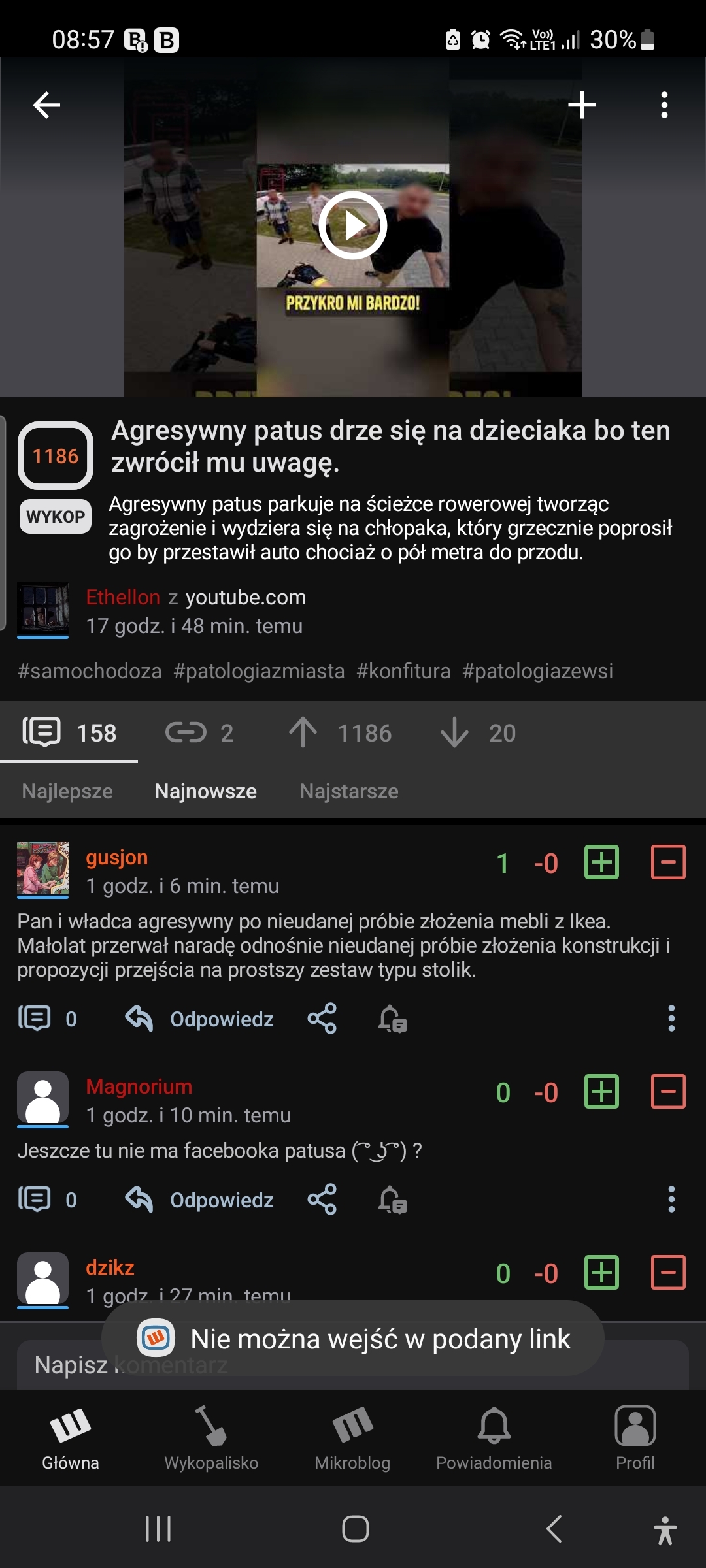
Task: Tap the WYKOP button to upvote
Action: tap(56, 517)
